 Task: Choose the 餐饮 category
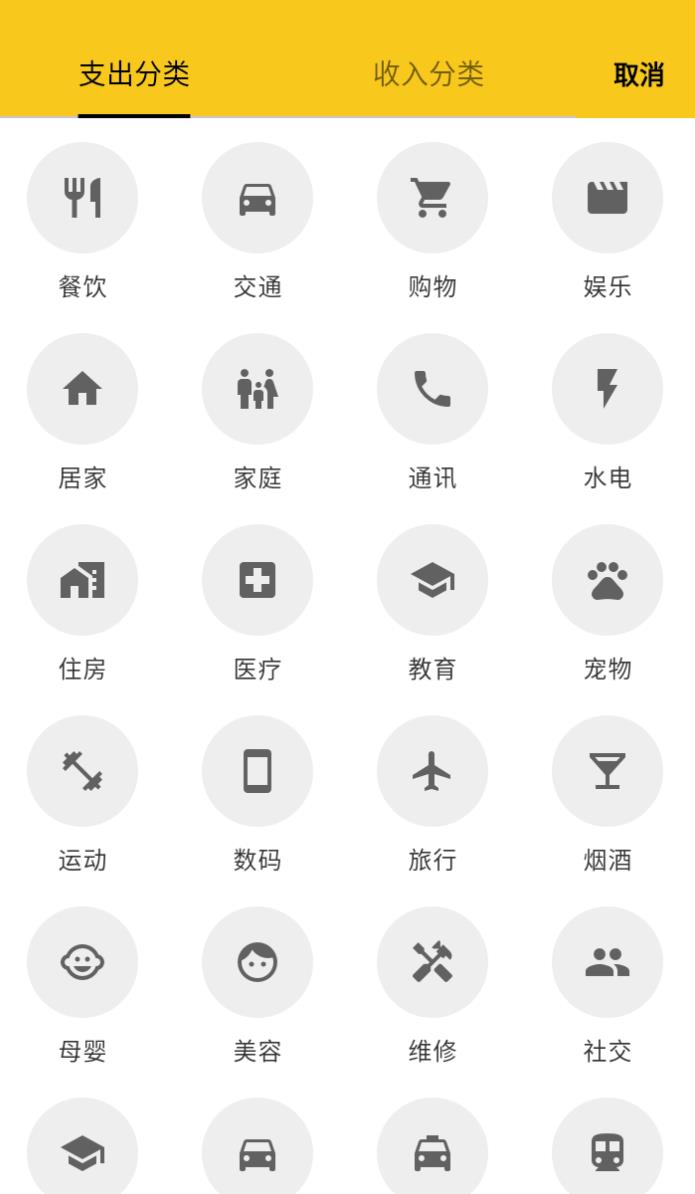[82, 198]
